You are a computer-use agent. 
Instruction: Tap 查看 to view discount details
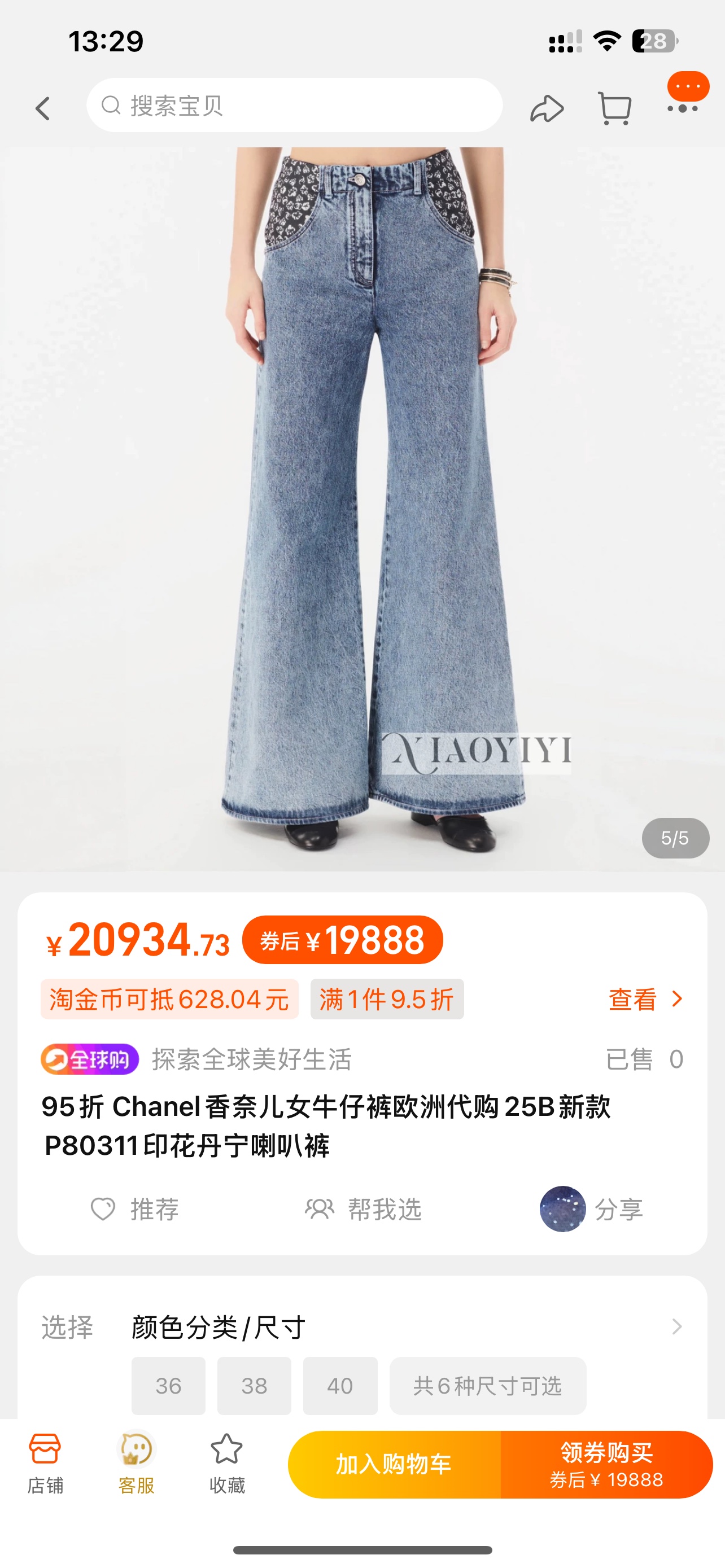point(646,999)
